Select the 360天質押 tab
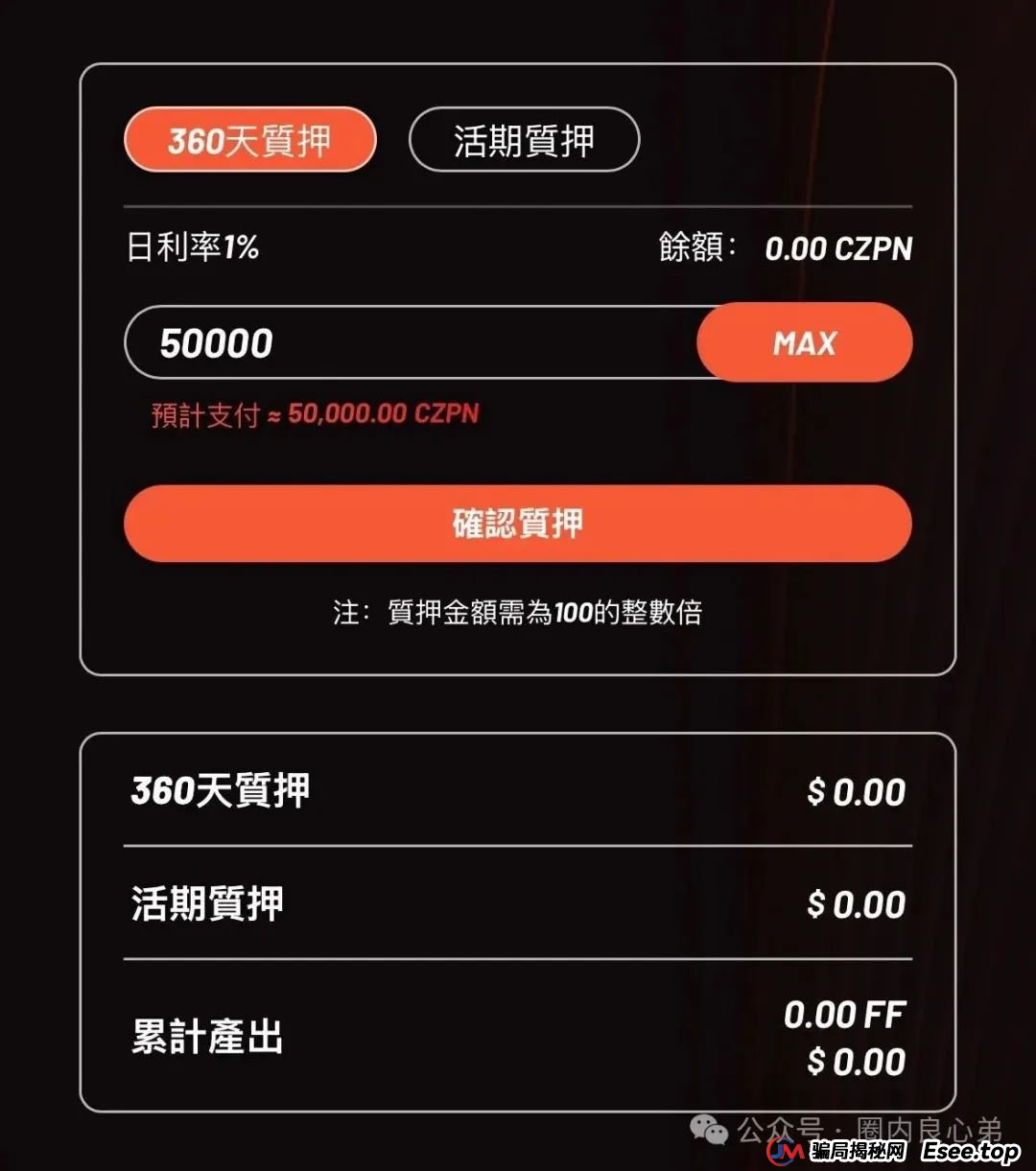Image resolution: width=1036 pixels, height=1171 pixels. coord(249,139)
